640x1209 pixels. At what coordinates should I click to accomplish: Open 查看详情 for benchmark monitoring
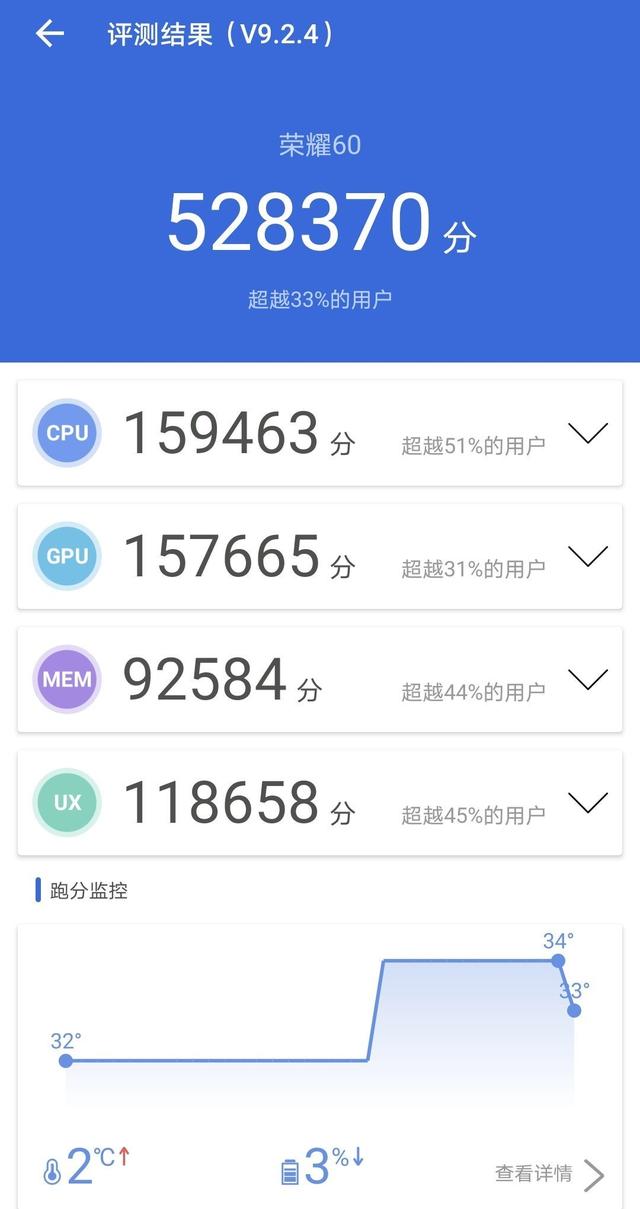point(549,1174)
